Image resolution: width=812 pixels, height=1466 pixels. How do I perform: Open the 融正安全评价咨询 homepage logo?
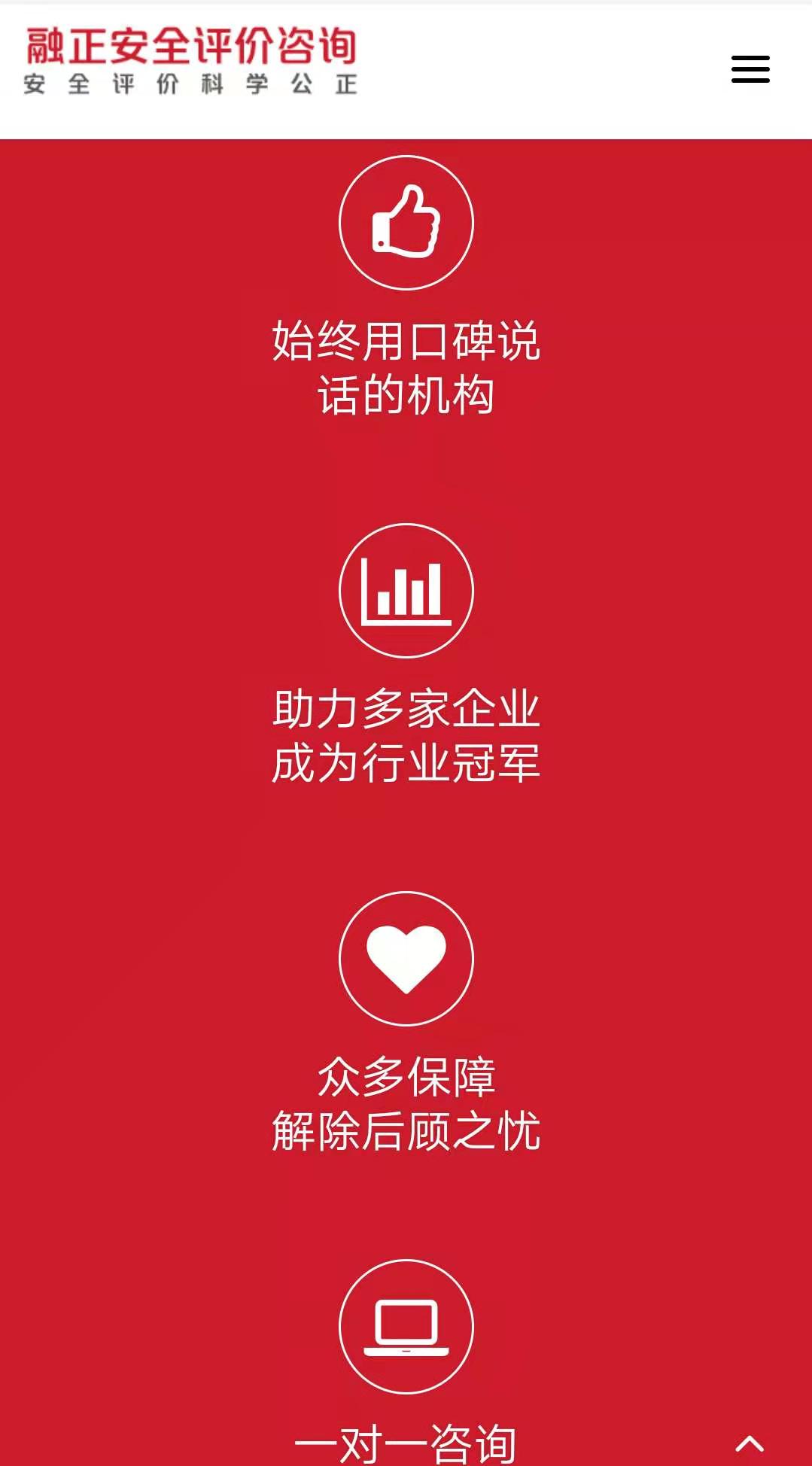[x=190, y=62]
